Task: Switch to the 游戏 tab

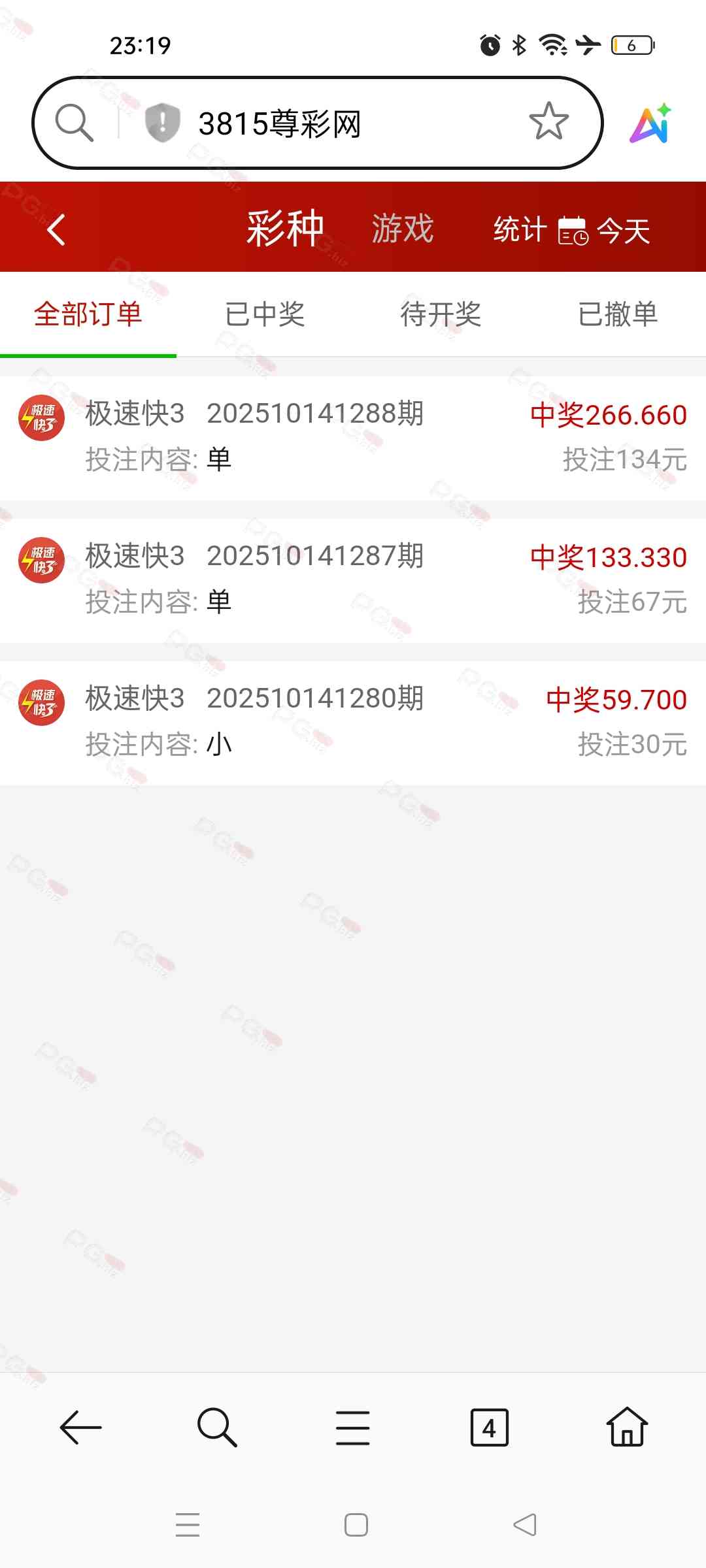Action: pyautogui.click(x=403, y=229)
